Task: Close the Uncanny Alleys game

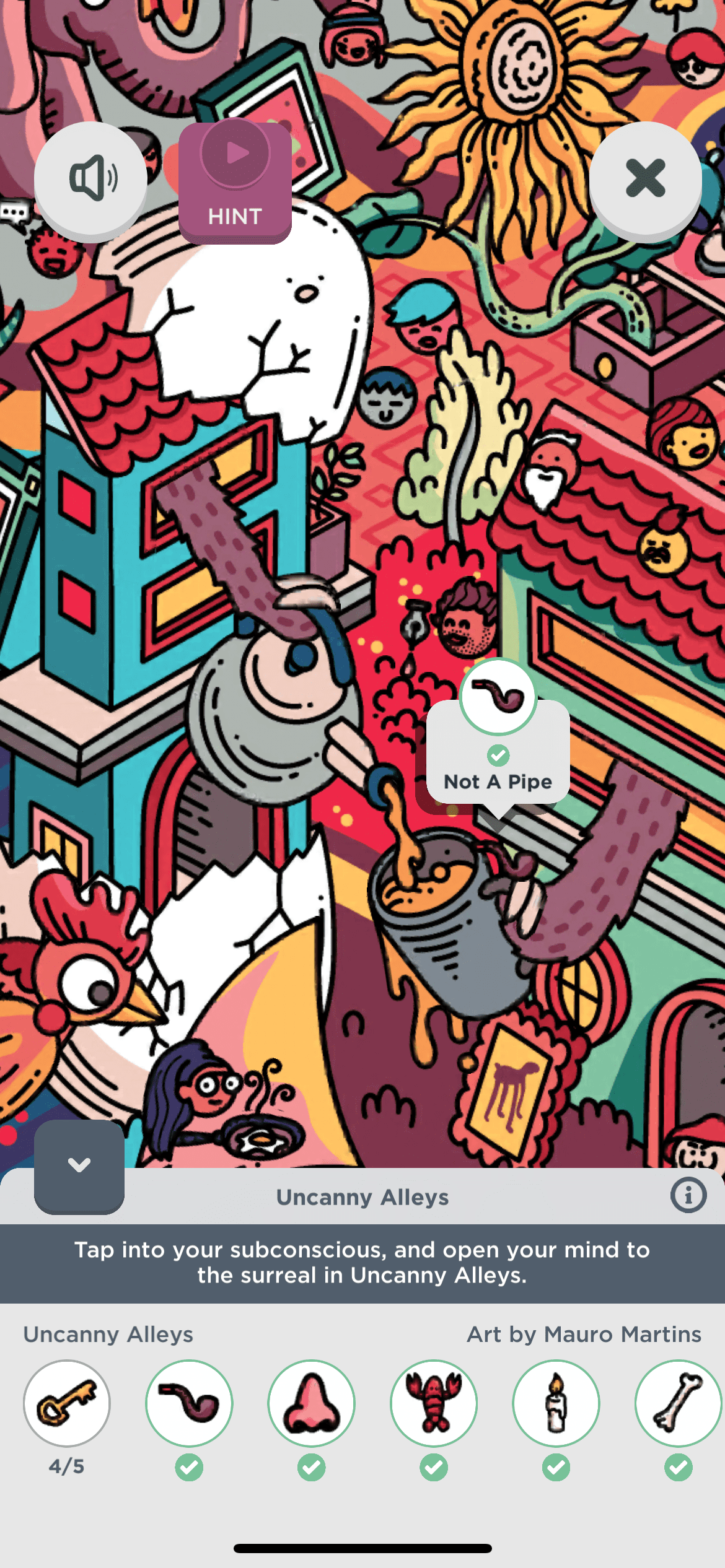Action: coord(645,178)
